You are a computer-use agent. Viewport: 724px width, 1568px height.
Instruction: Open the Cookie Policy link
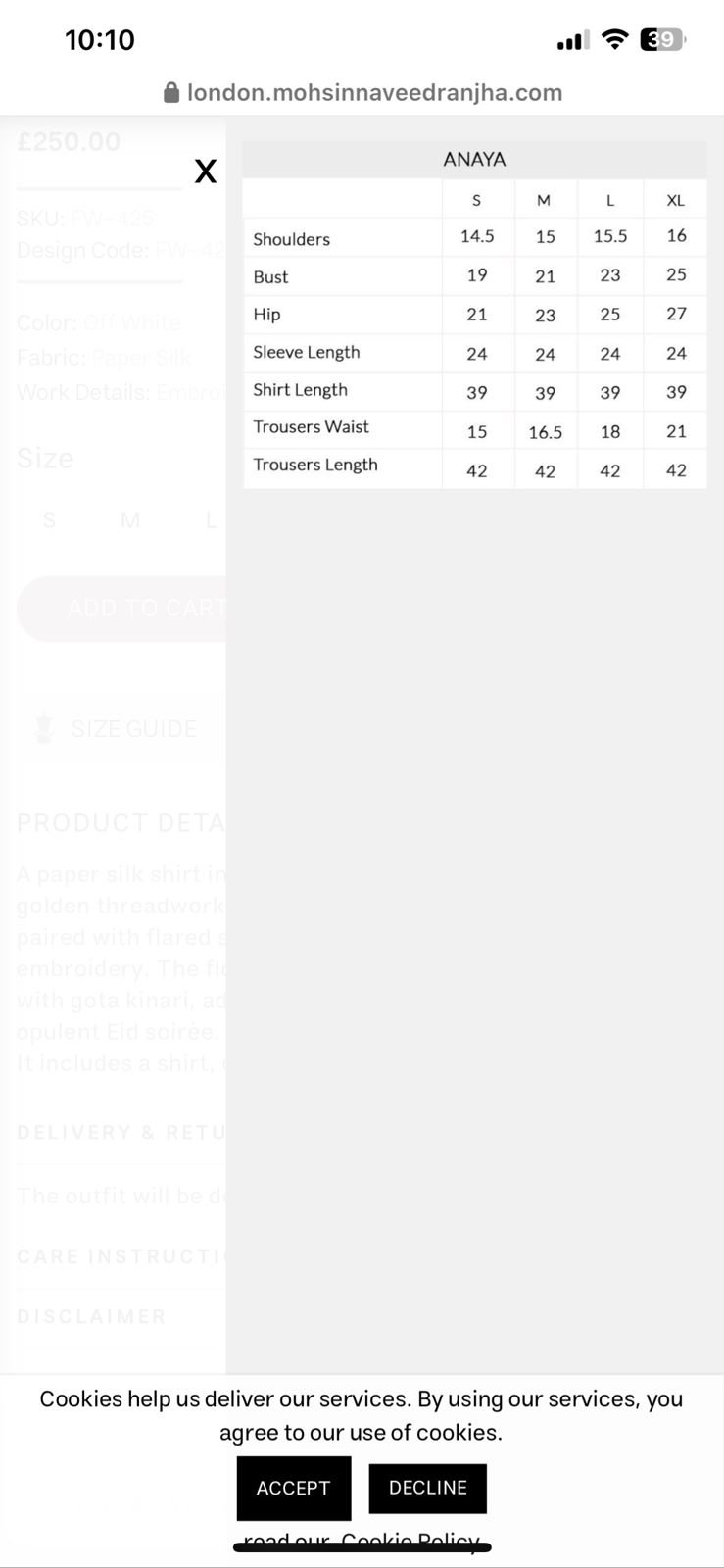coord(410,1537)
